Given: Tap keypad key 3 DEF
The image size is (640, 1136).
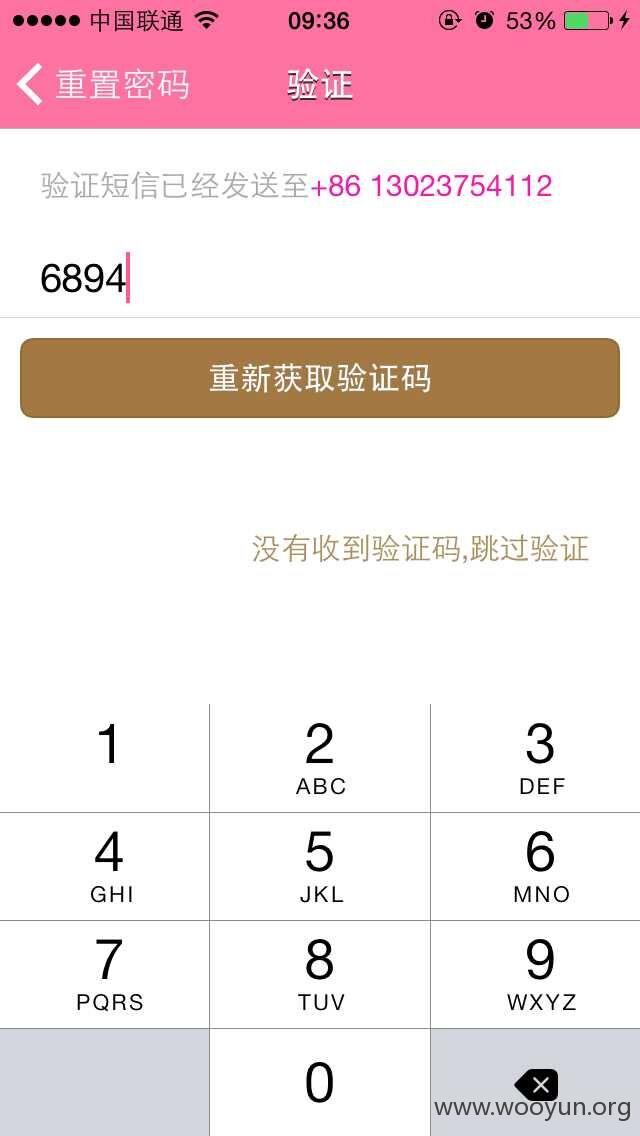Looking at the screenshot, I should 536,757.
